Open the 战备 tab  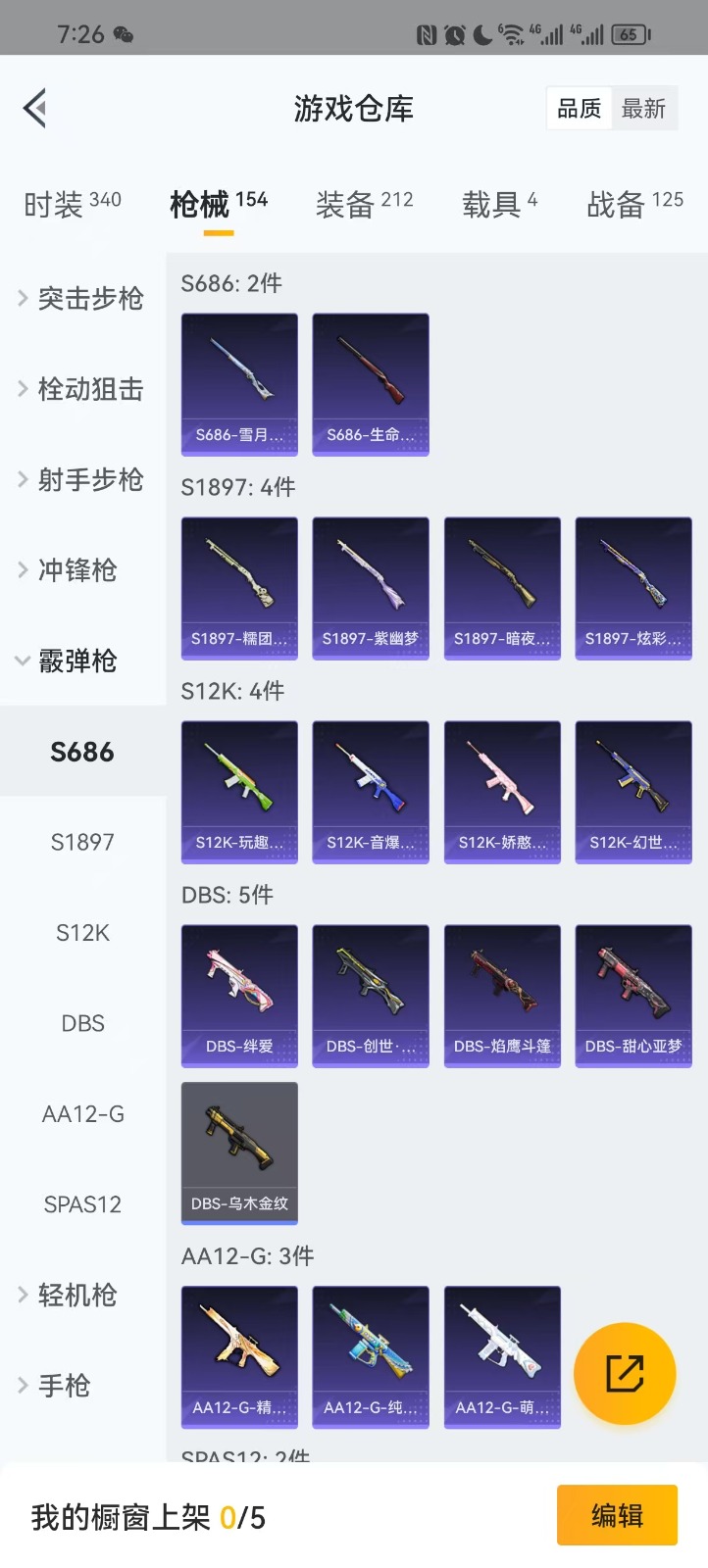(x=634, y=204)
